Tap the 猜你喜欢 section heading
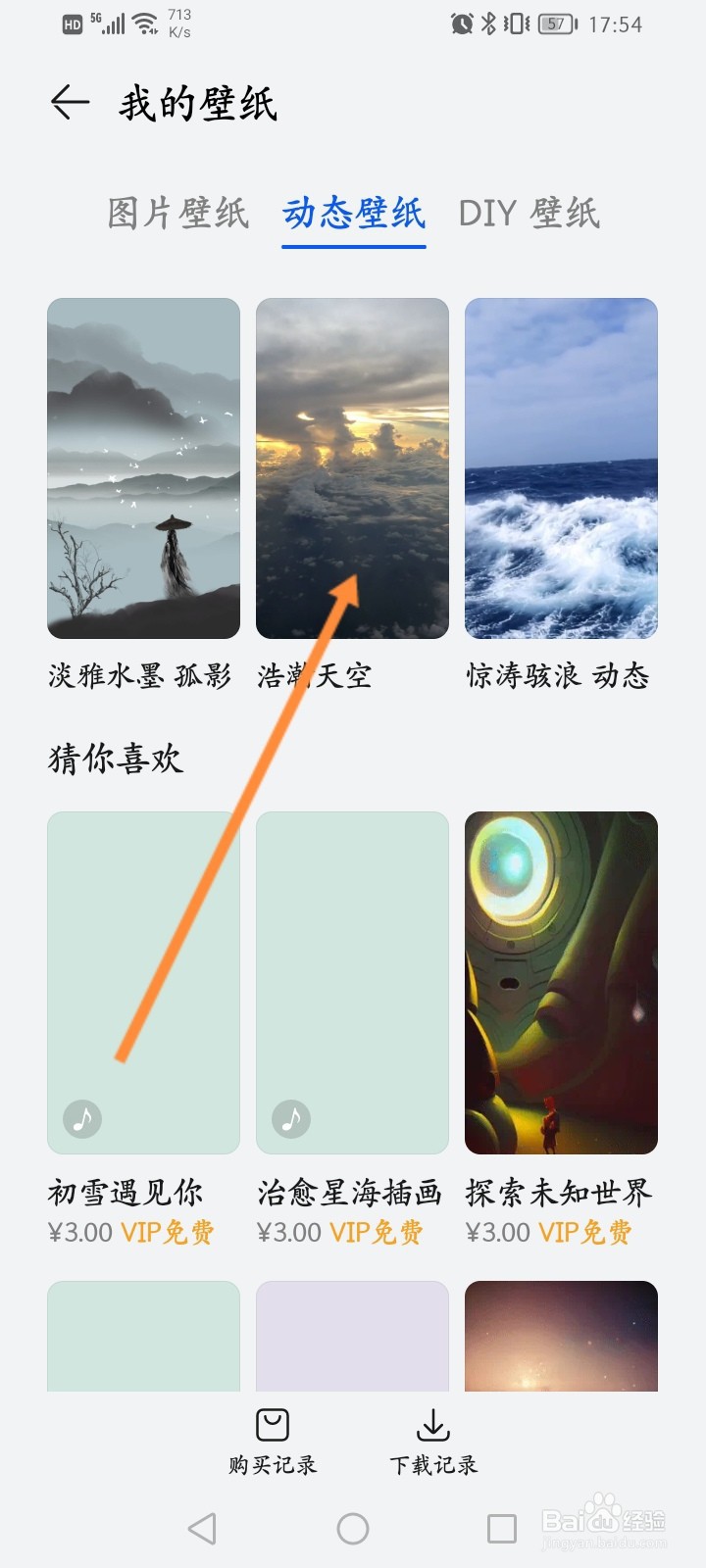Viewport: 706px width, 1568px height. 117,757
